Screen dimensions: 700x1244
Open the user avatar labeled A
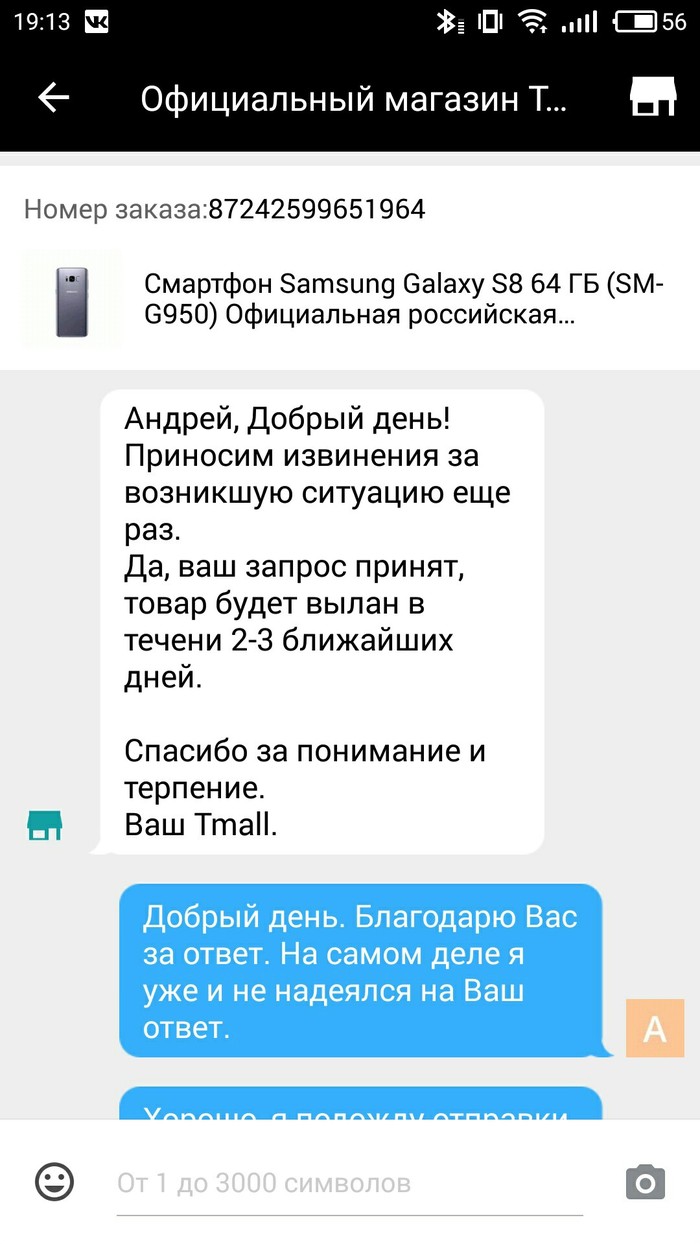click(x=654, y=1027)
